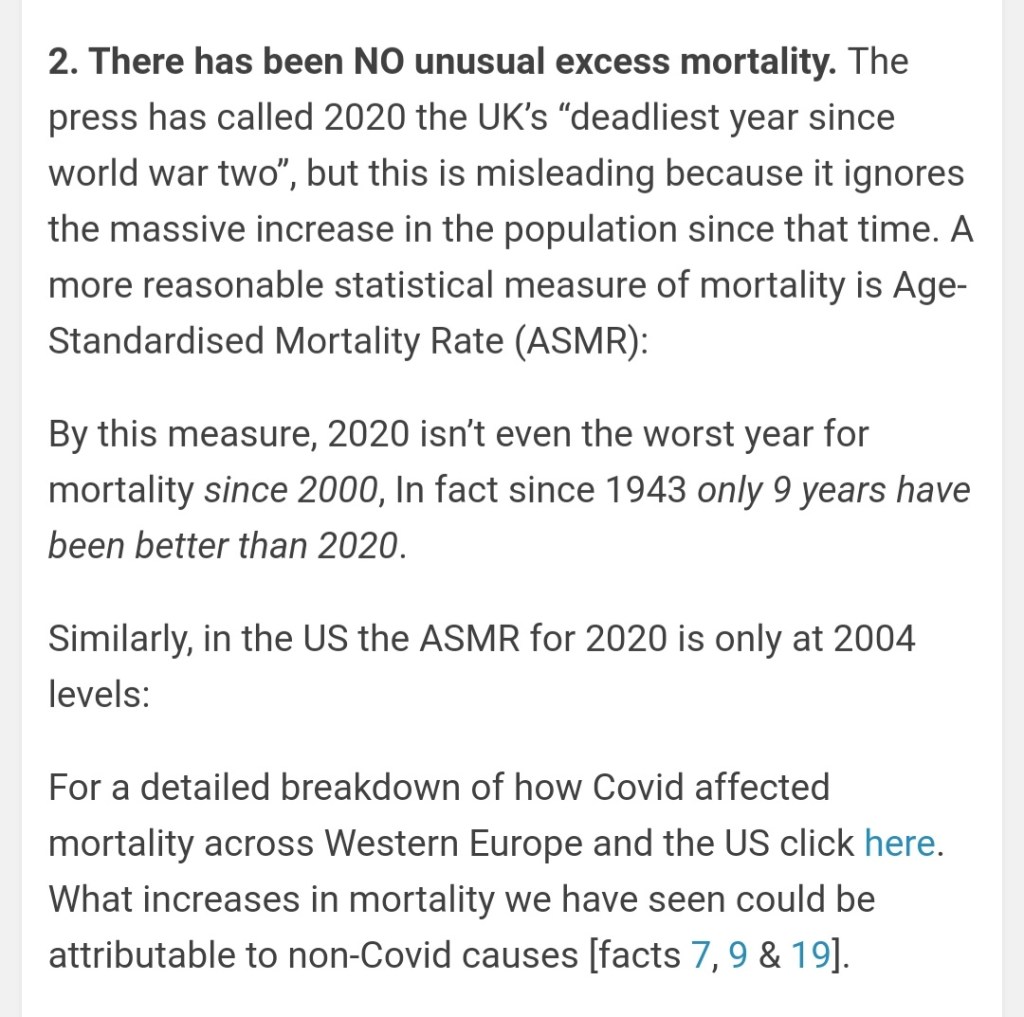
Task: Open the fact 7 link
Action: [700, 955]
